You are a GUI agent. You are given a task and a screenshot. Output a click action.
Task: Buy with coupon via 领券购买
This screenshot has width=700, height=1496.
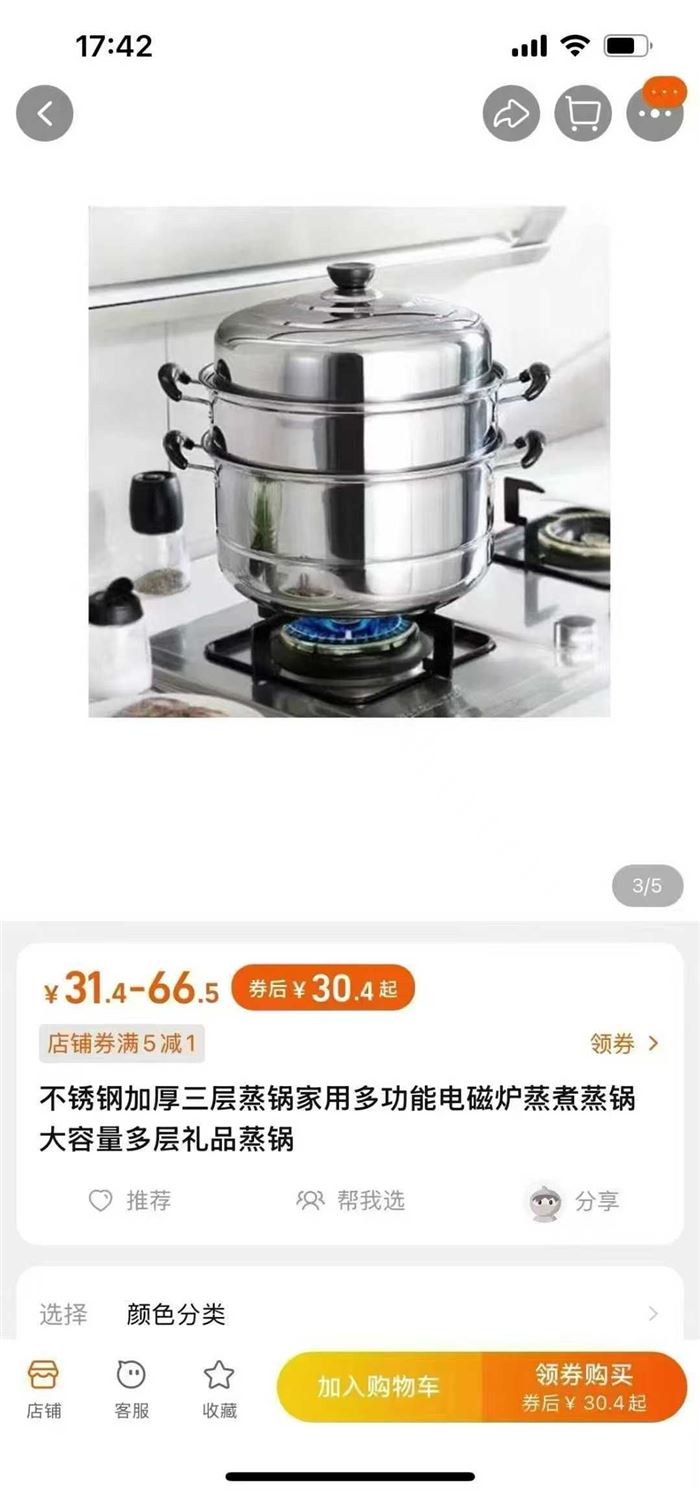pyautogui.click(x=585, y=1387)
